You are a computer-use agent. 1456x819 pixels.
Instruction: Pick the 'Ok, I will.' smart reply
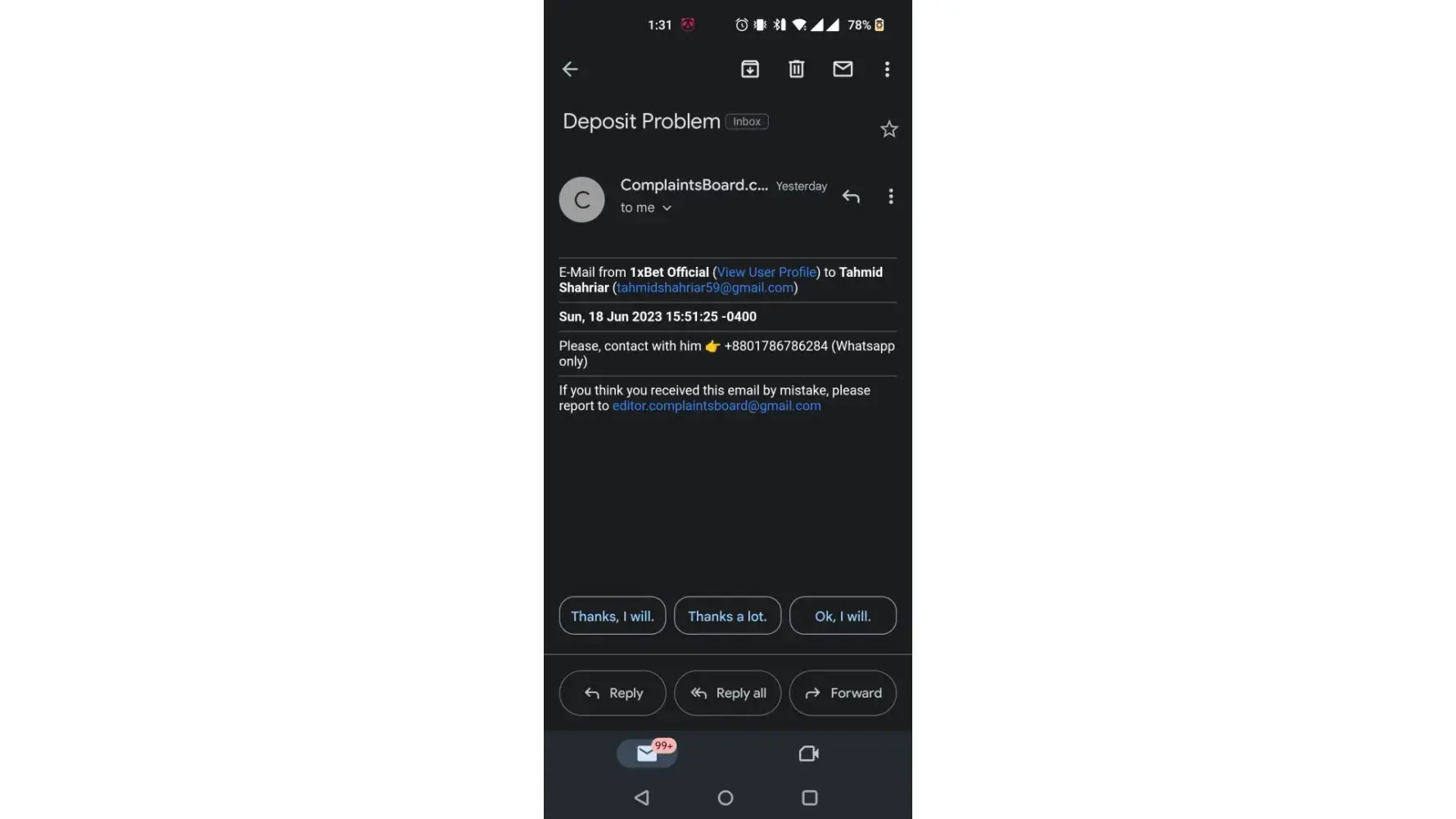842,616
